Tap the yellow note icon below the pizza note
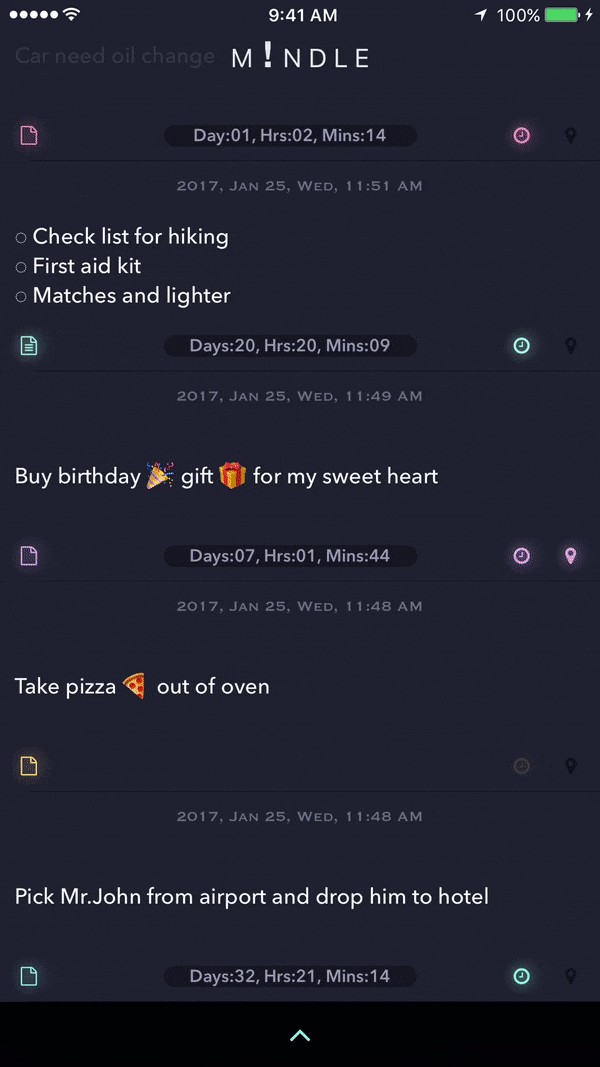Viewport: 600px width, 1067px height. tap(29, 767)
